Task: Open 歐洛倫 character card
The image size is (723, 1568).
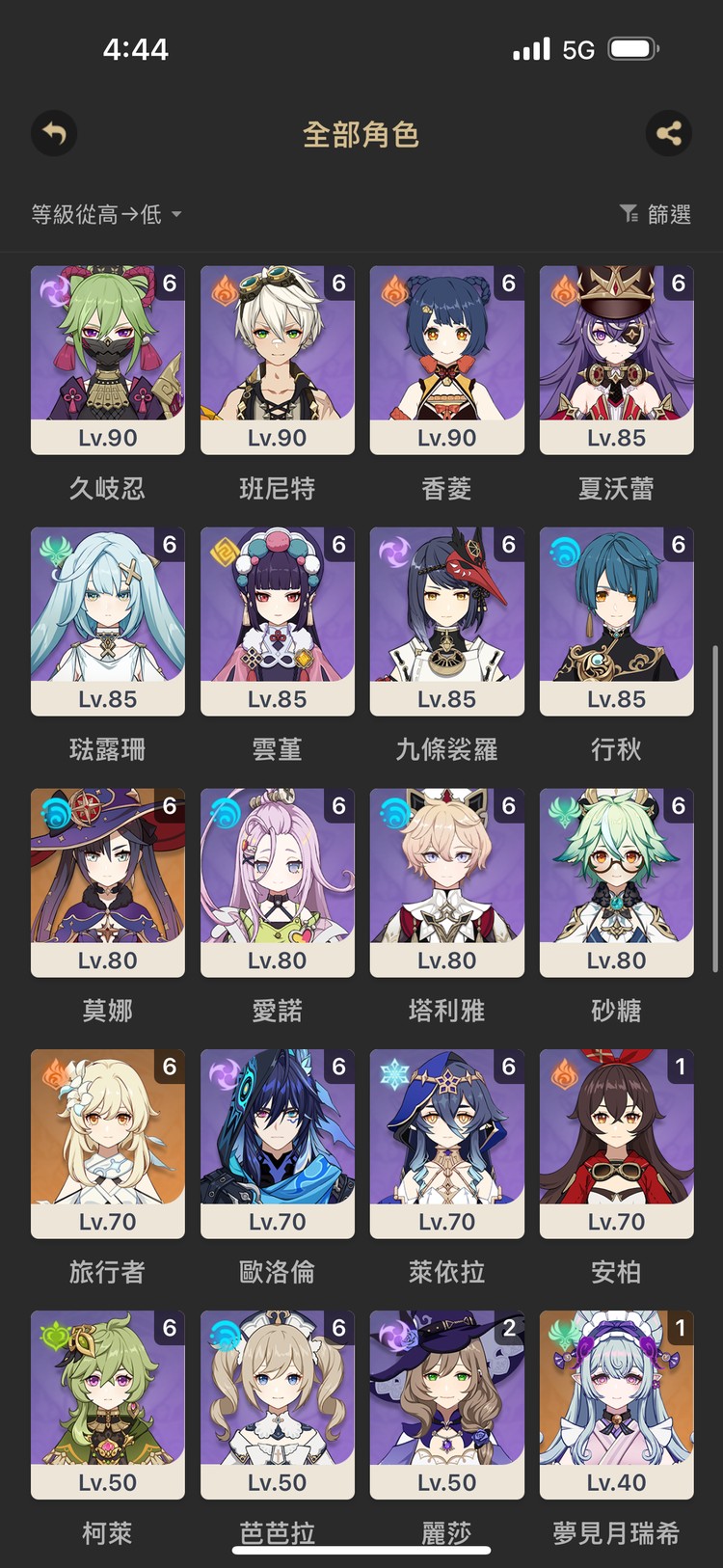Action: (278, 1144)
